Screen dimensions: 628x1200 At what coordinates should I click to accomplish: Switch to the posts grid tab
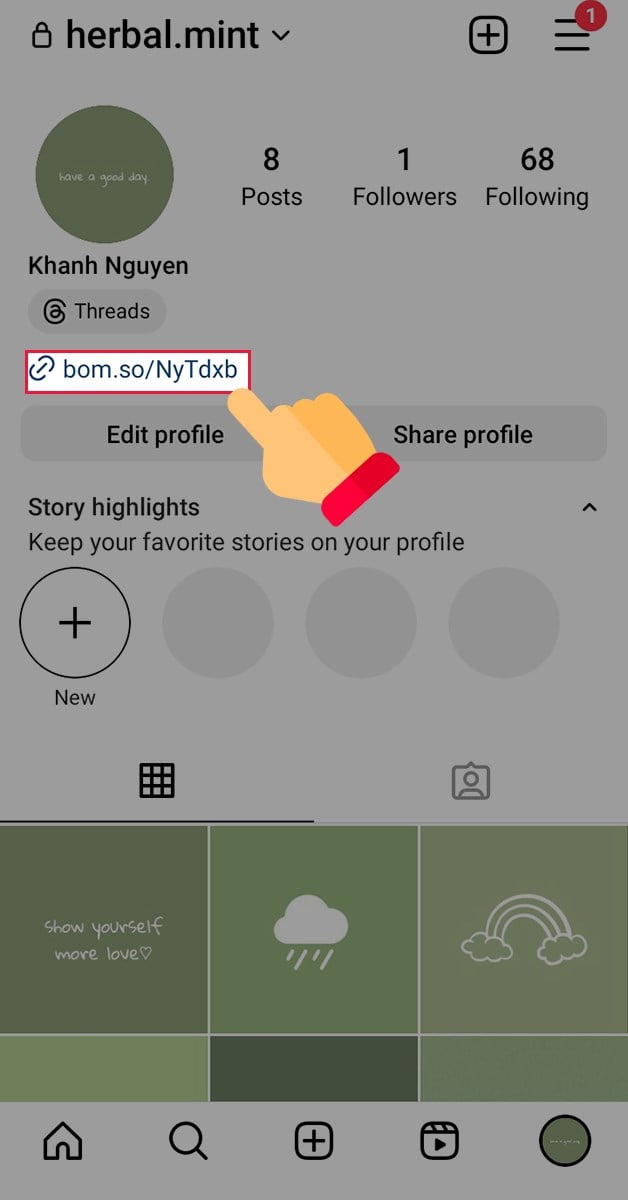coord(157,780)
